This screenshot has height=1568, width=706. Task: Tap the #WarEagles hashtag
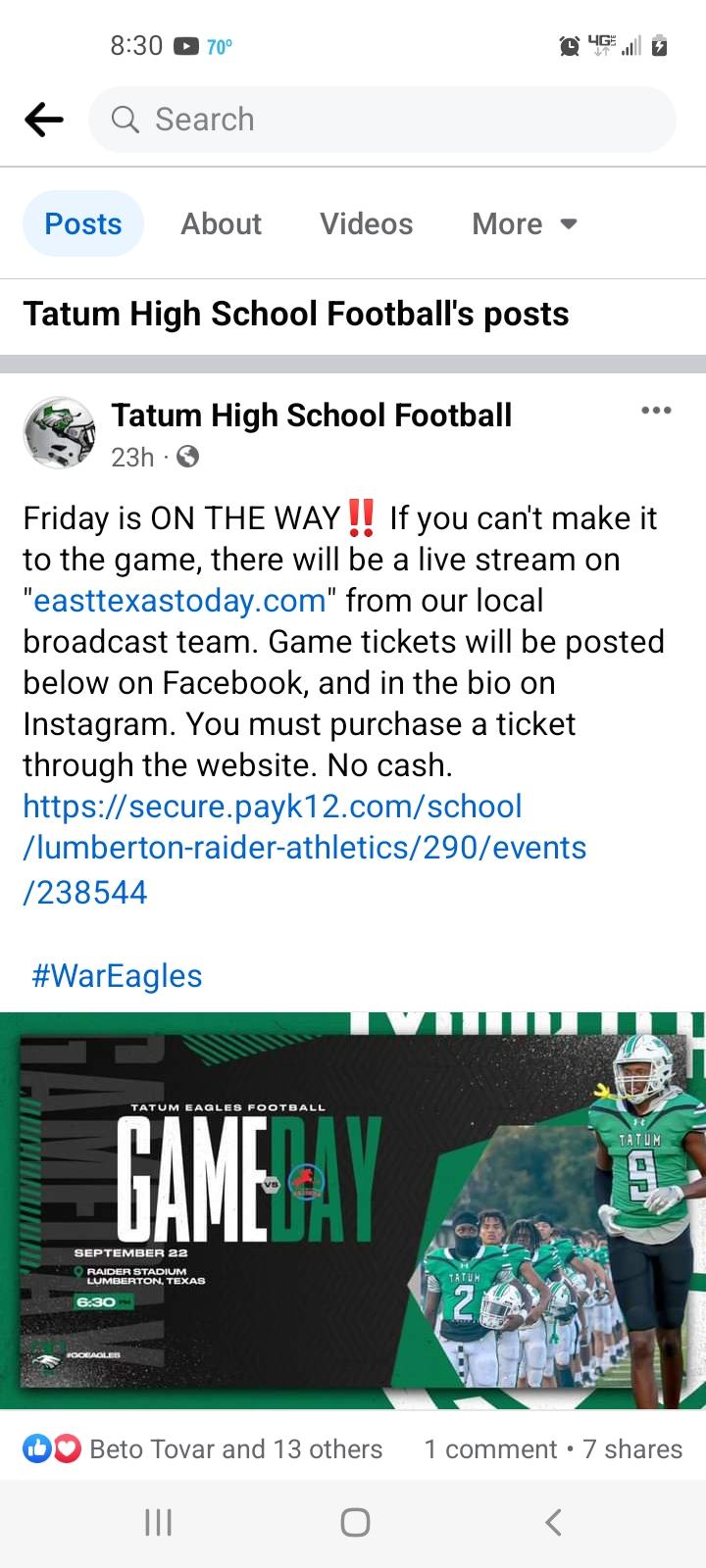coord(117,976)
